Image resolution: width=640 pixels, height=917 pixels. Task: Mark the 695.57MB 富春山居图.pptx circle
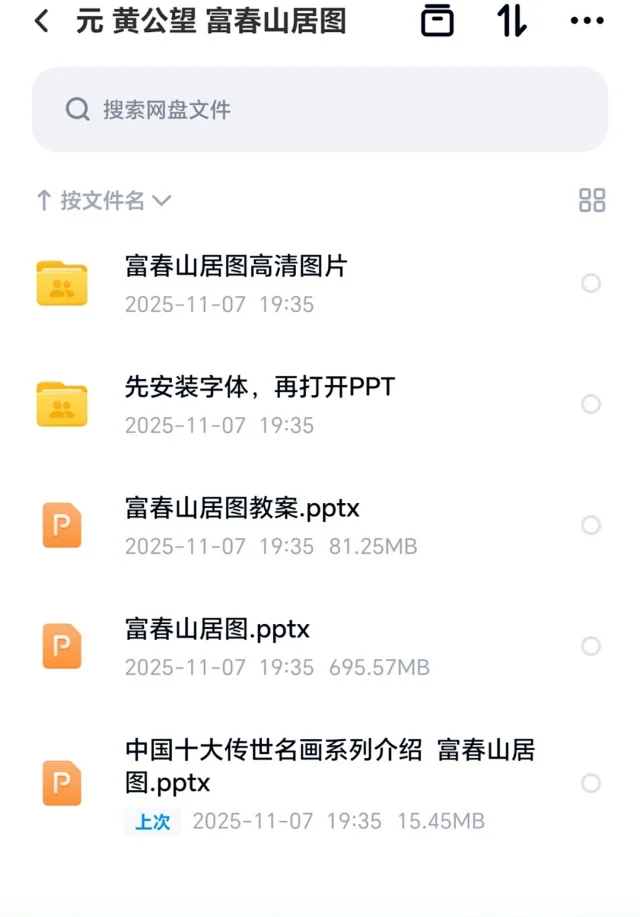pyautogui.click(x=591, y=646)
